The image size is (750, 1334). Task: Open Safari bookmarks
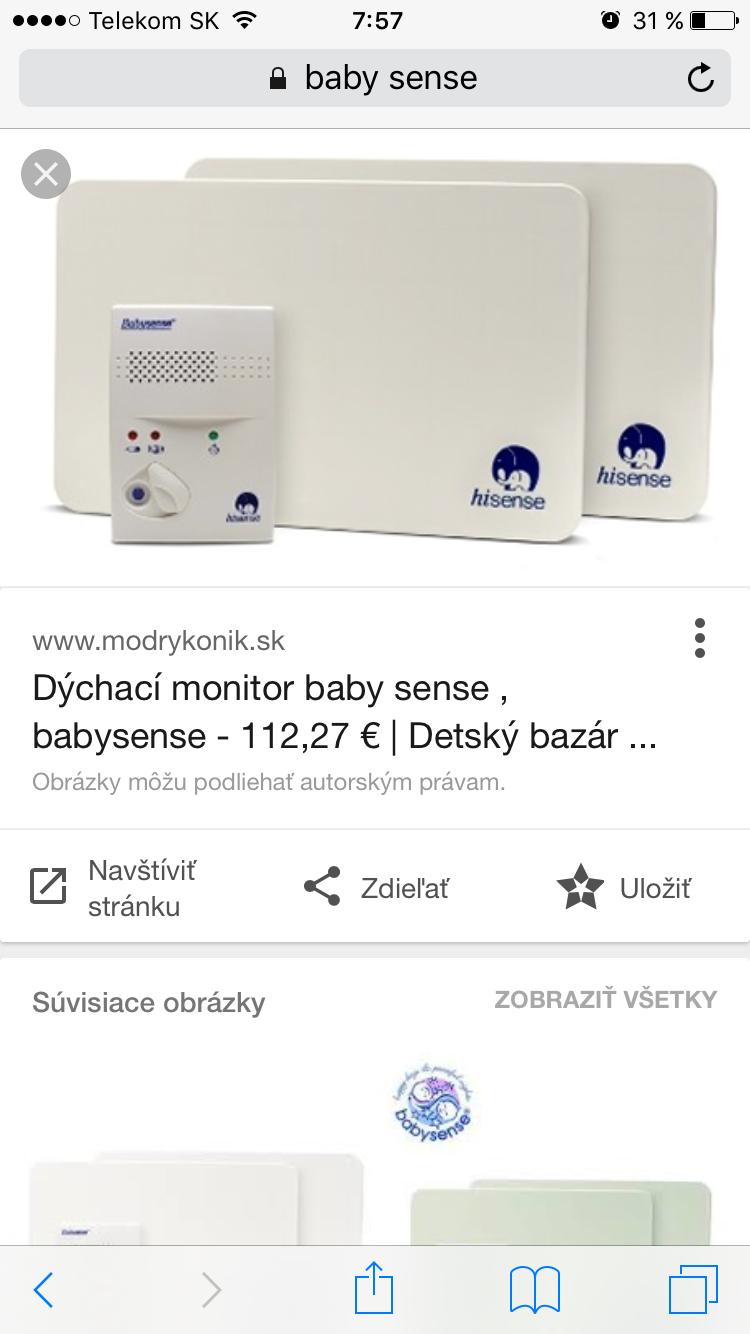tap(535, 1289)
